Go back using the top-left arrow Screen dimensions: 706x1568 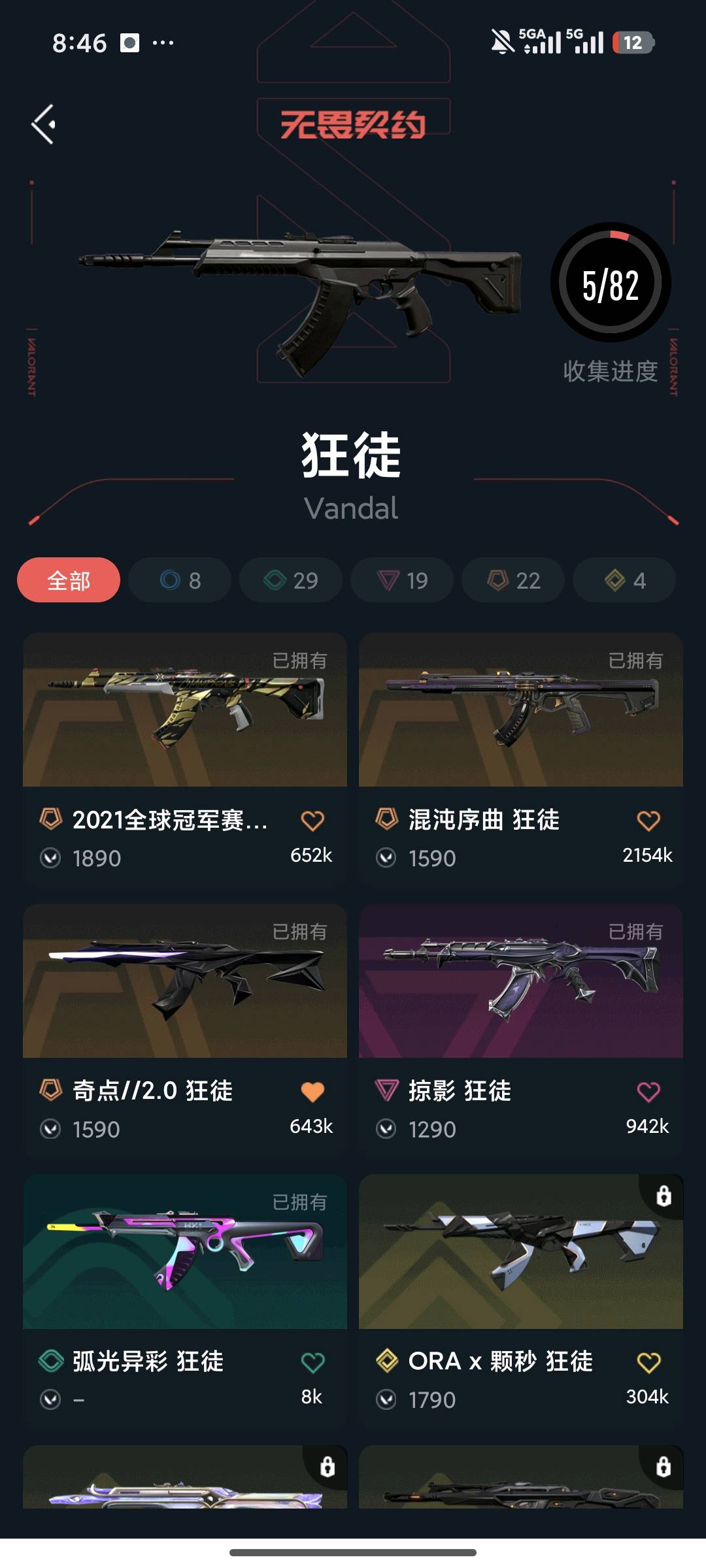coord(44,124)
